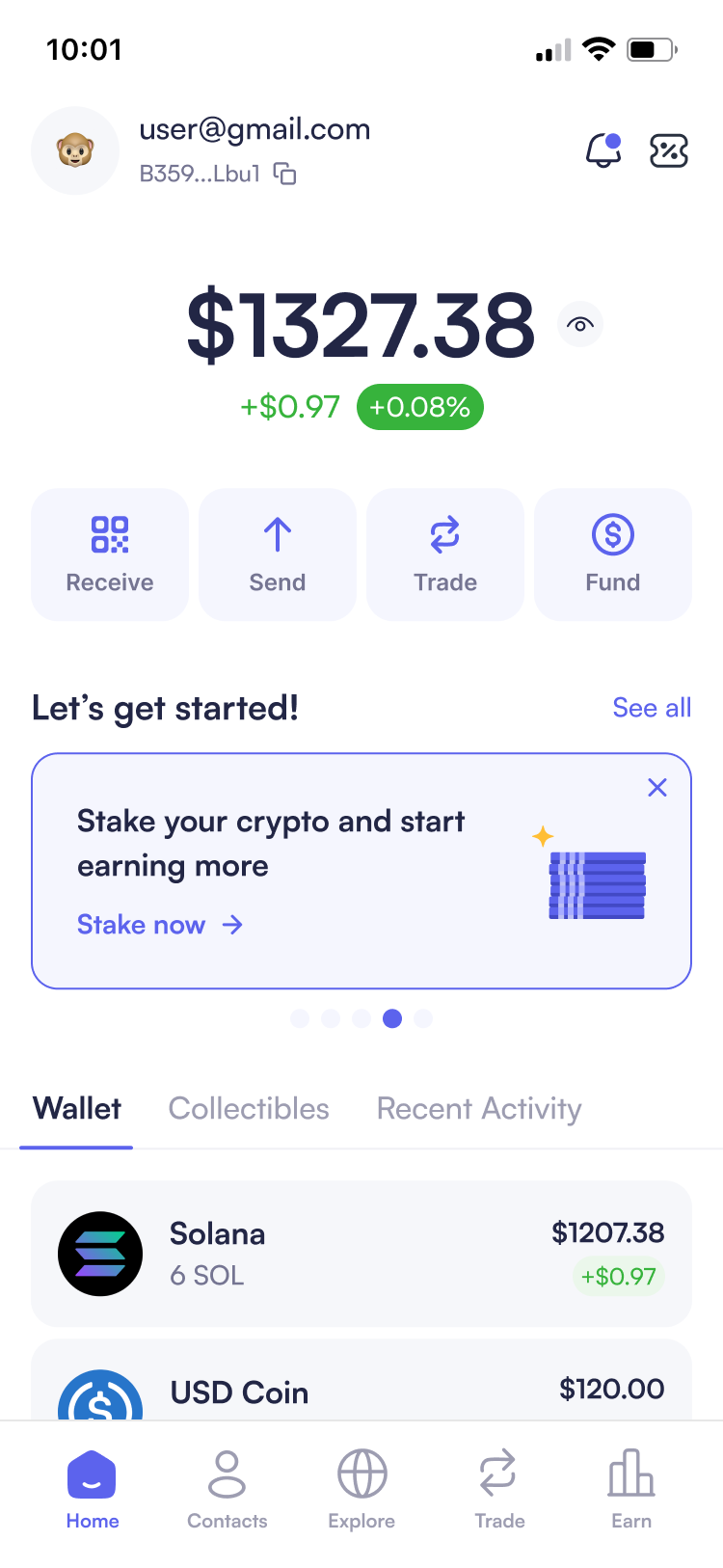Open the monkey profile avatar

coord(75,150)
